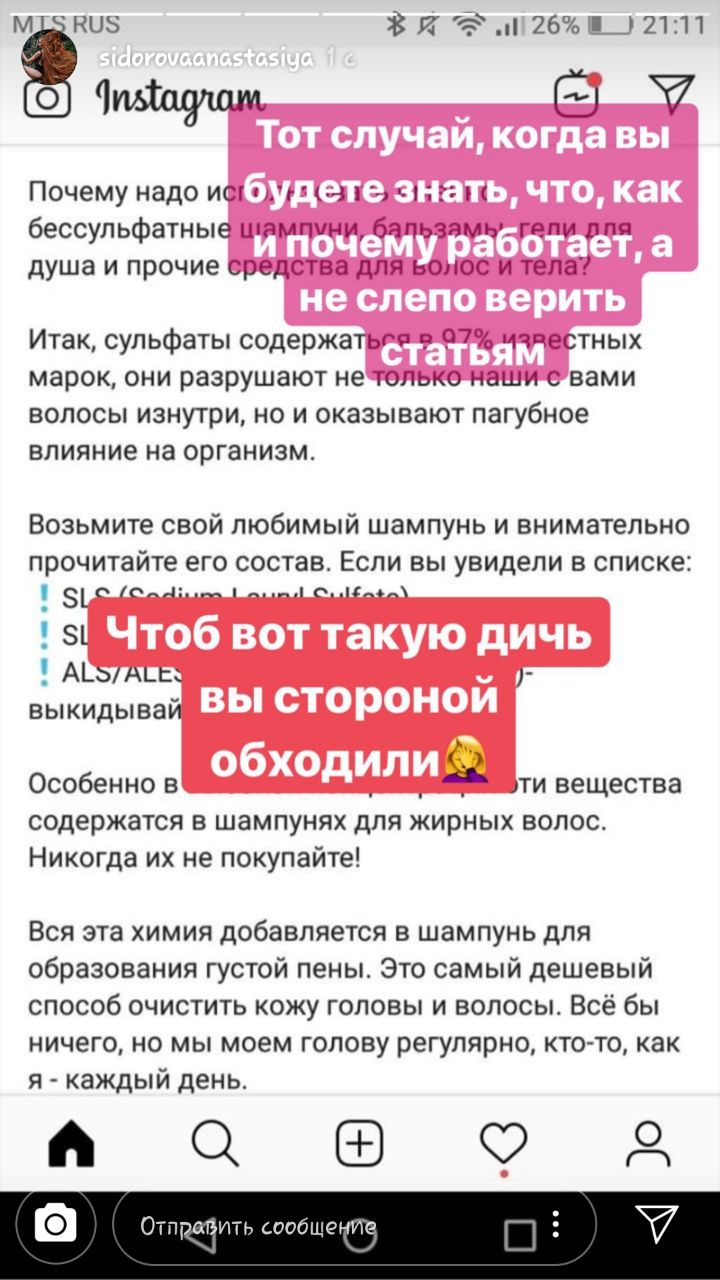
Task: Open the camera to reply to the story
Action: pos(56,1224)
